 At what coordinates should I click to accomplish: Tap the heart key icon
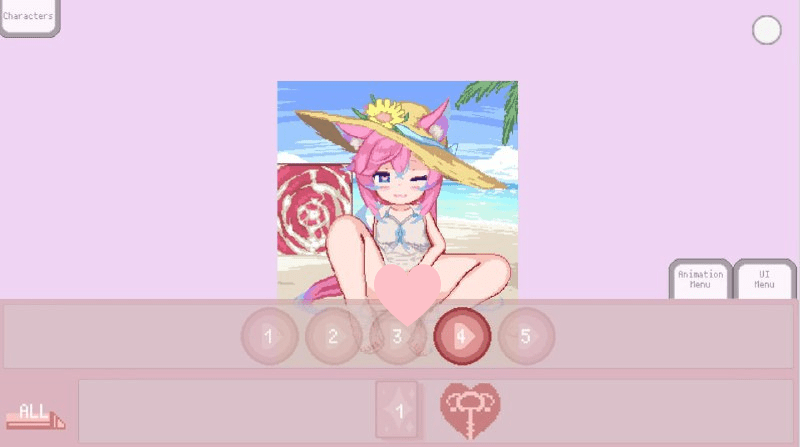coord(470,410)
